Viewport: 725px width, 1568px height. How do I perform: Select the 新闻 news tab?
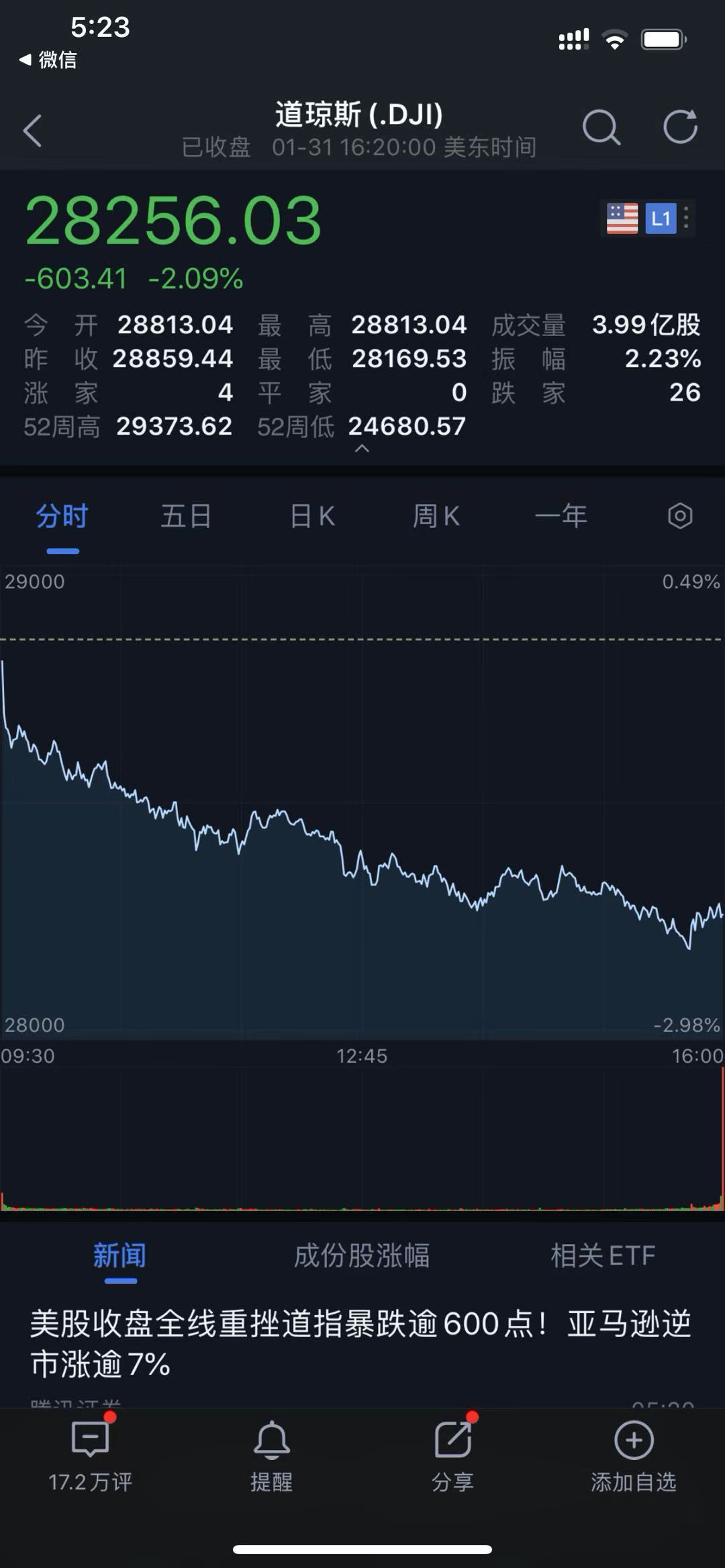pyautogui.click(x=119, y=1255)
